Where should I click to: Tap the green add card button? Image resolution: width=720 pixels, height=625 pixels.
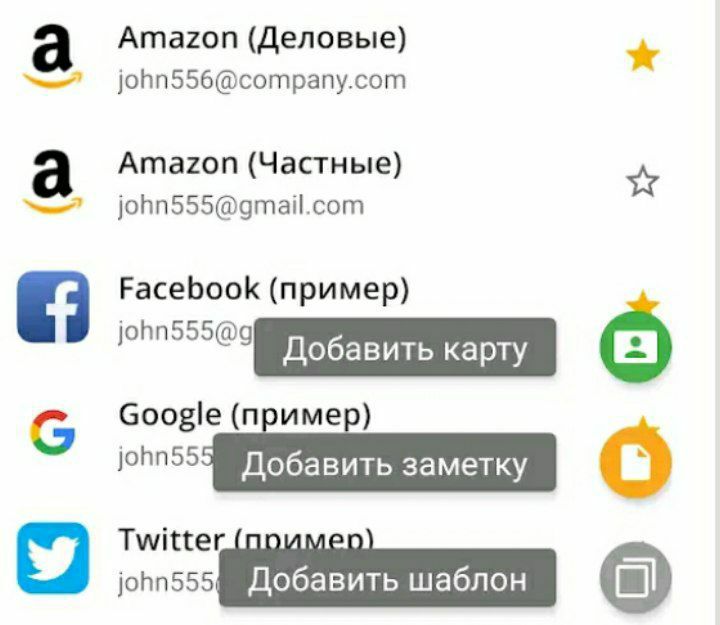click(x=635, y=347)
